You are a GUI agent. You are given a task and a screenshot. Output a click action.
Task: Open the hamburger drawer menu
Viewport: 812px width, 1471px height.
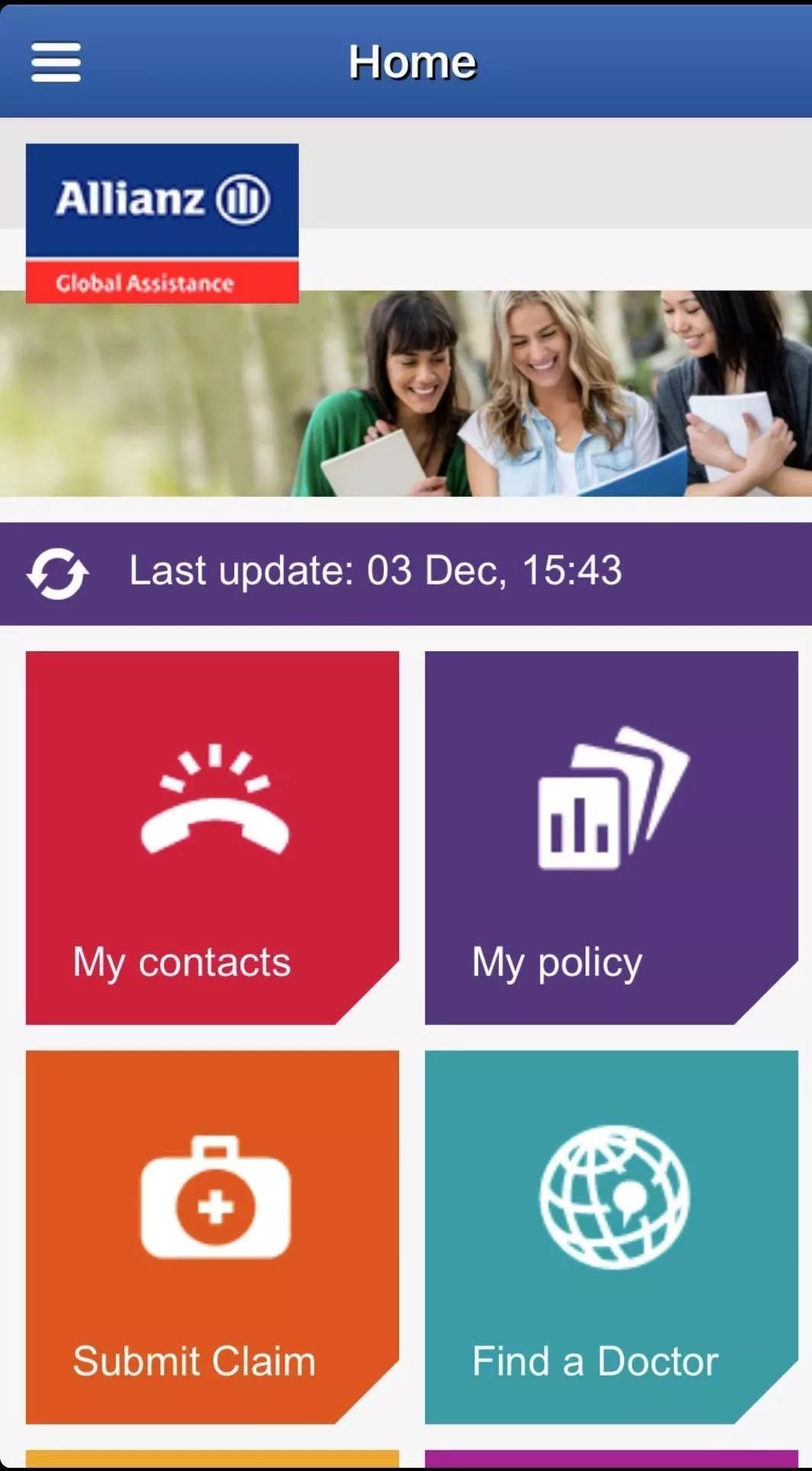(56, 62)
